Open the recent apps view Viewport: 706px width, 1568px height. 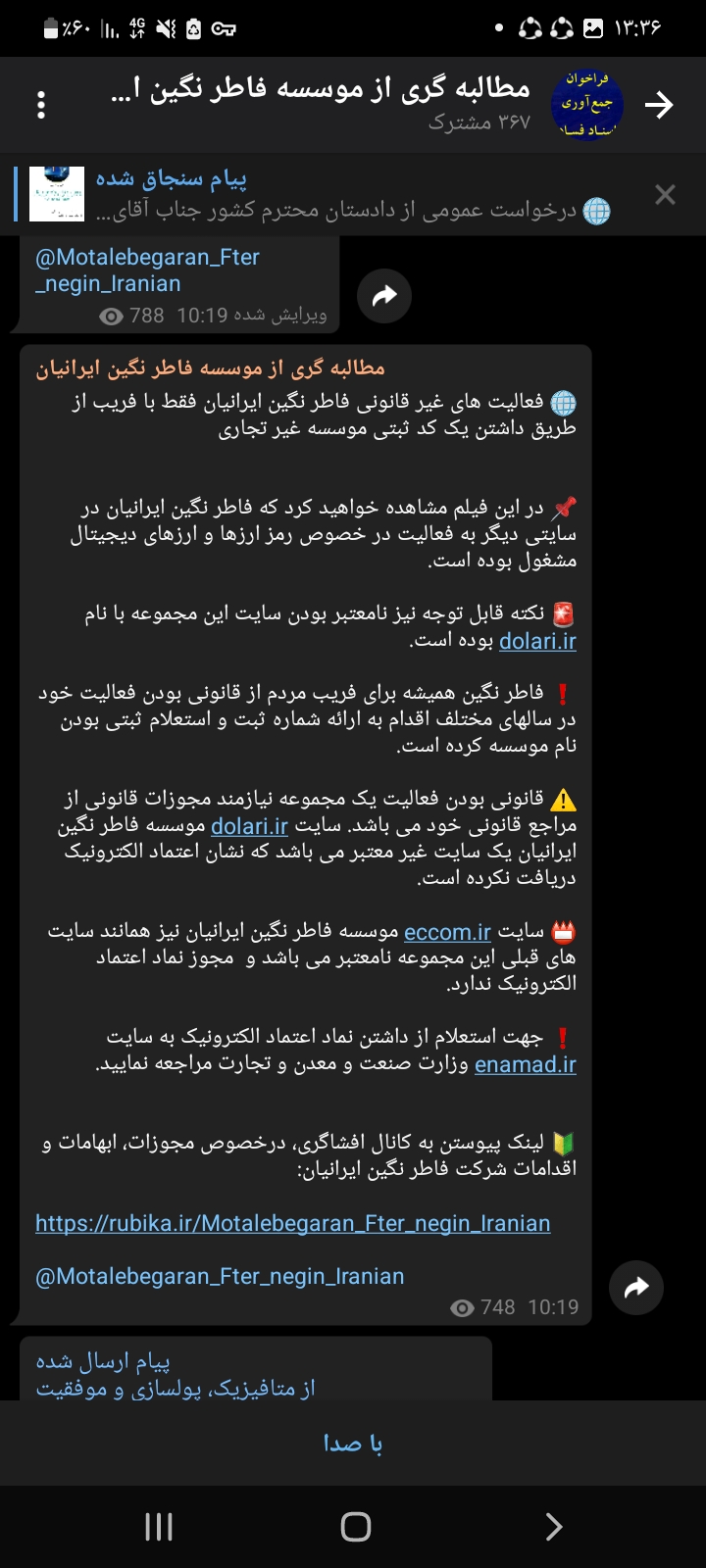tap(159, 1526)
